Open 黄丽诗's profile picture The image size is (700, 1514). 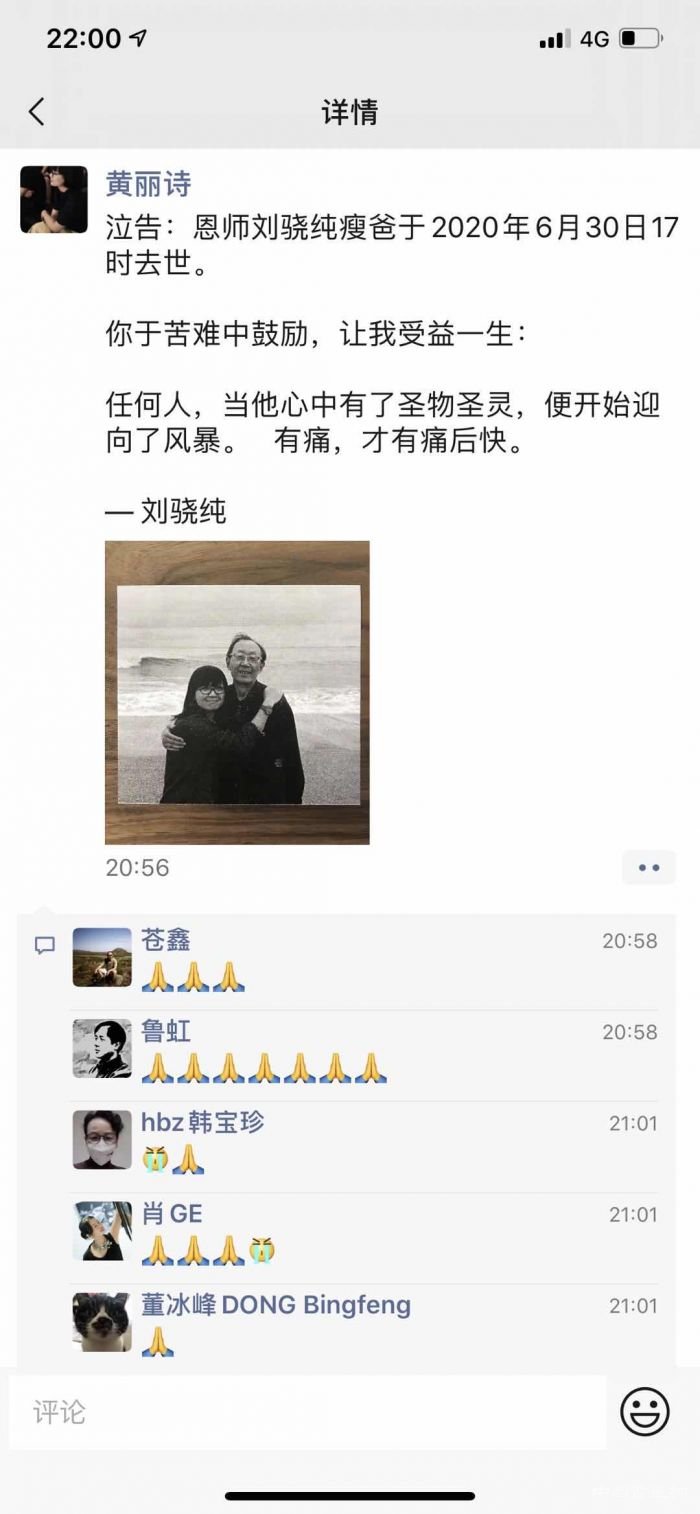[x=54, y=199]
